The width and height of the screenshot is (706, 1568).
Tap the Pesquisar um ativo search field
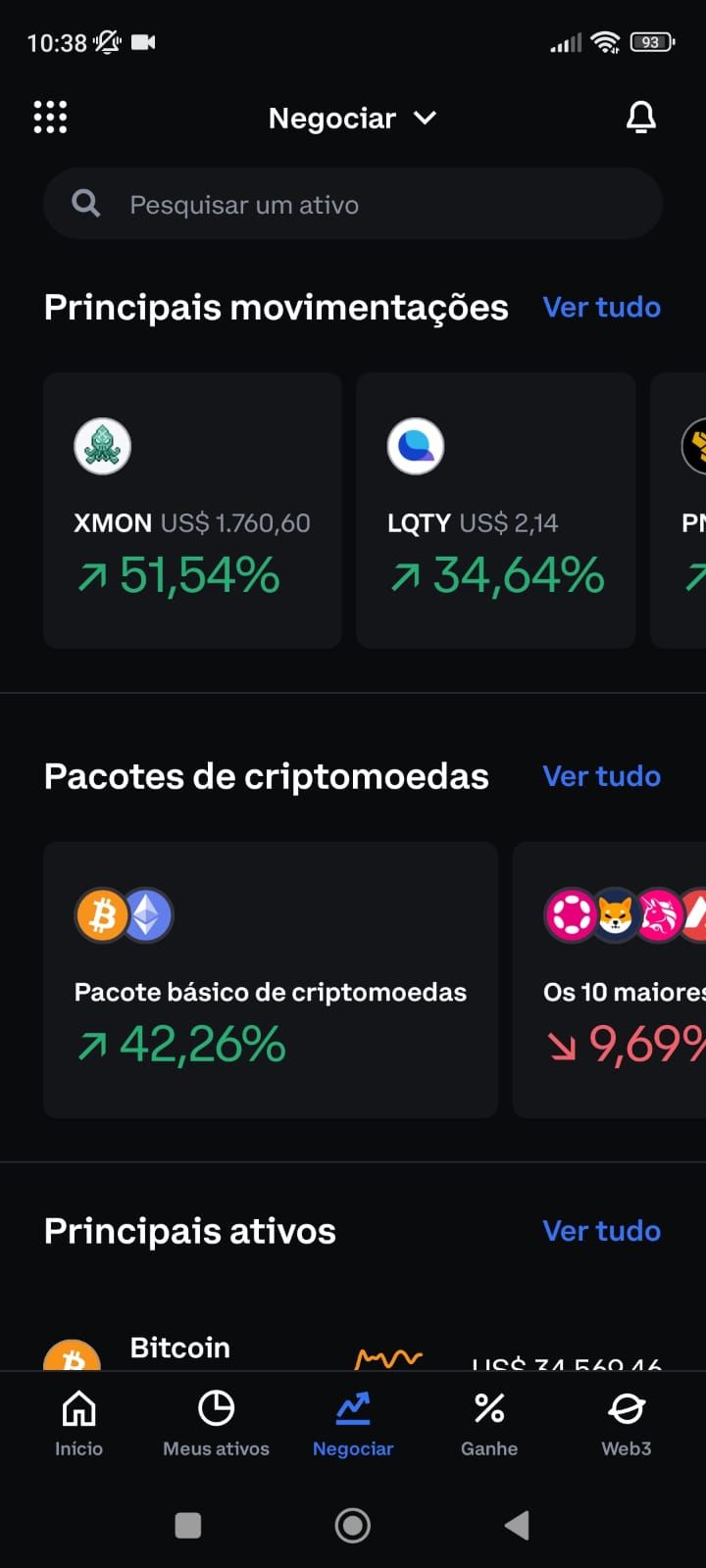pos(353,204)
